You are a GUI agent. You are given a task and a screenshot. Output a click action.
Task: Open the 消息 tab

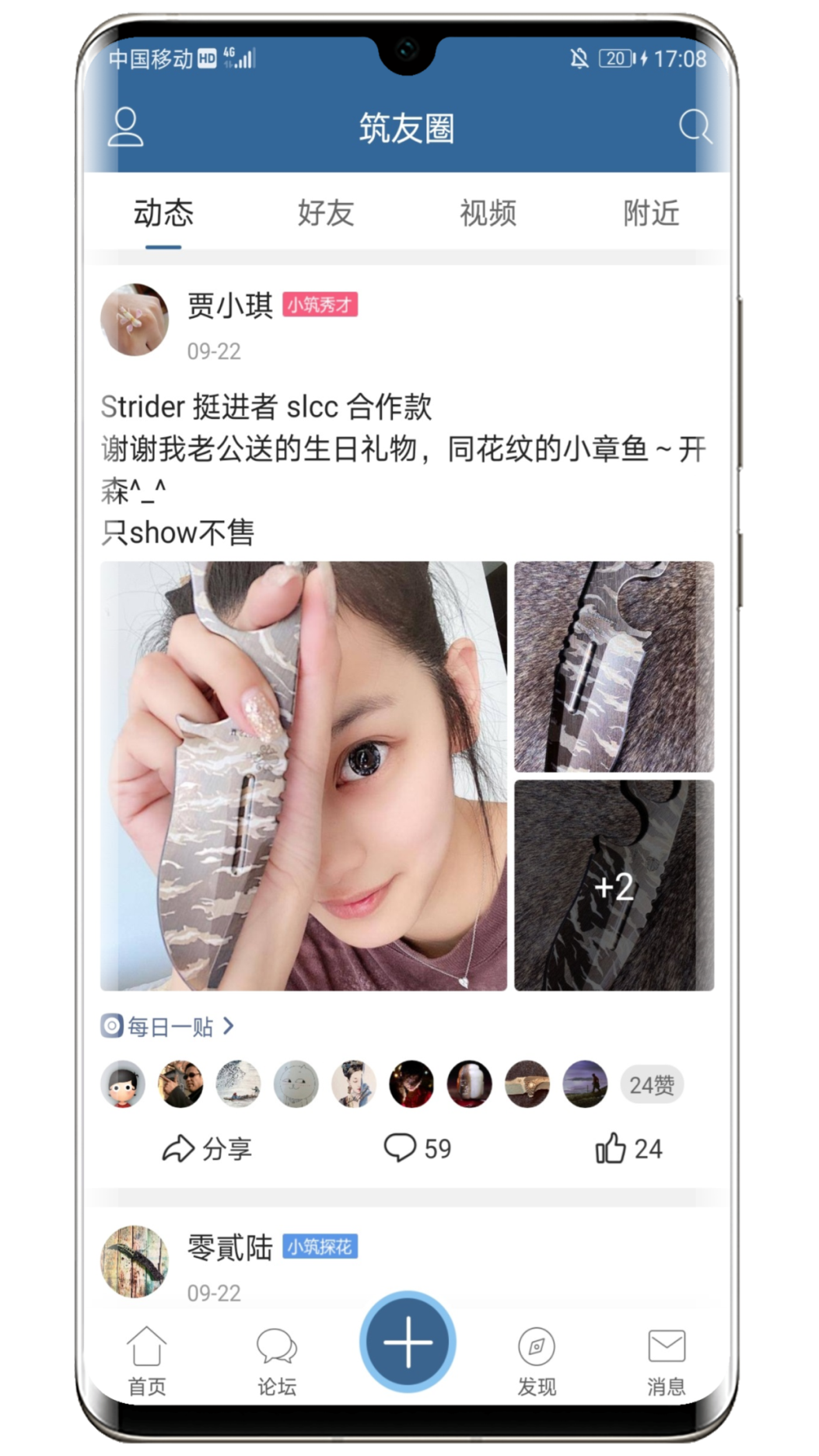(x=667, y=1360)
